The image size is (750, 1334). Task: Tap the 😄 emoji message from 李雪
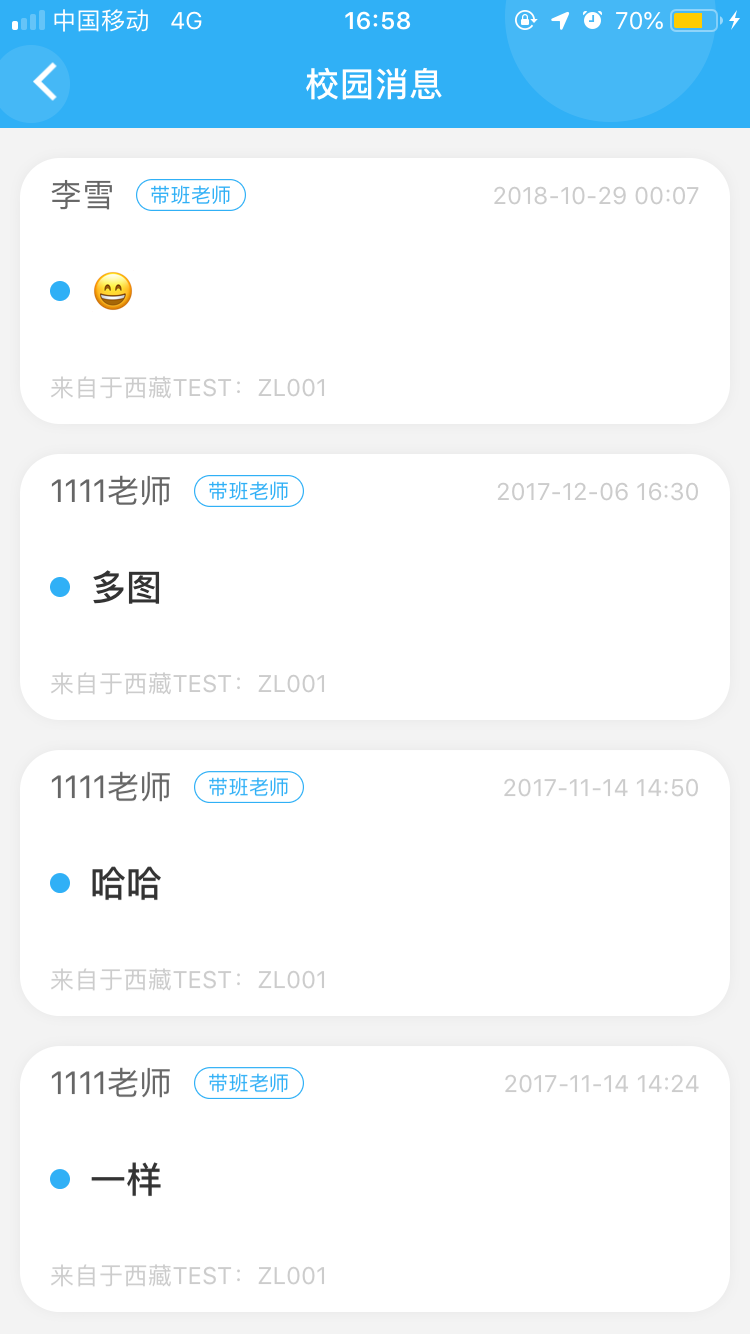(x=113, y=291)
